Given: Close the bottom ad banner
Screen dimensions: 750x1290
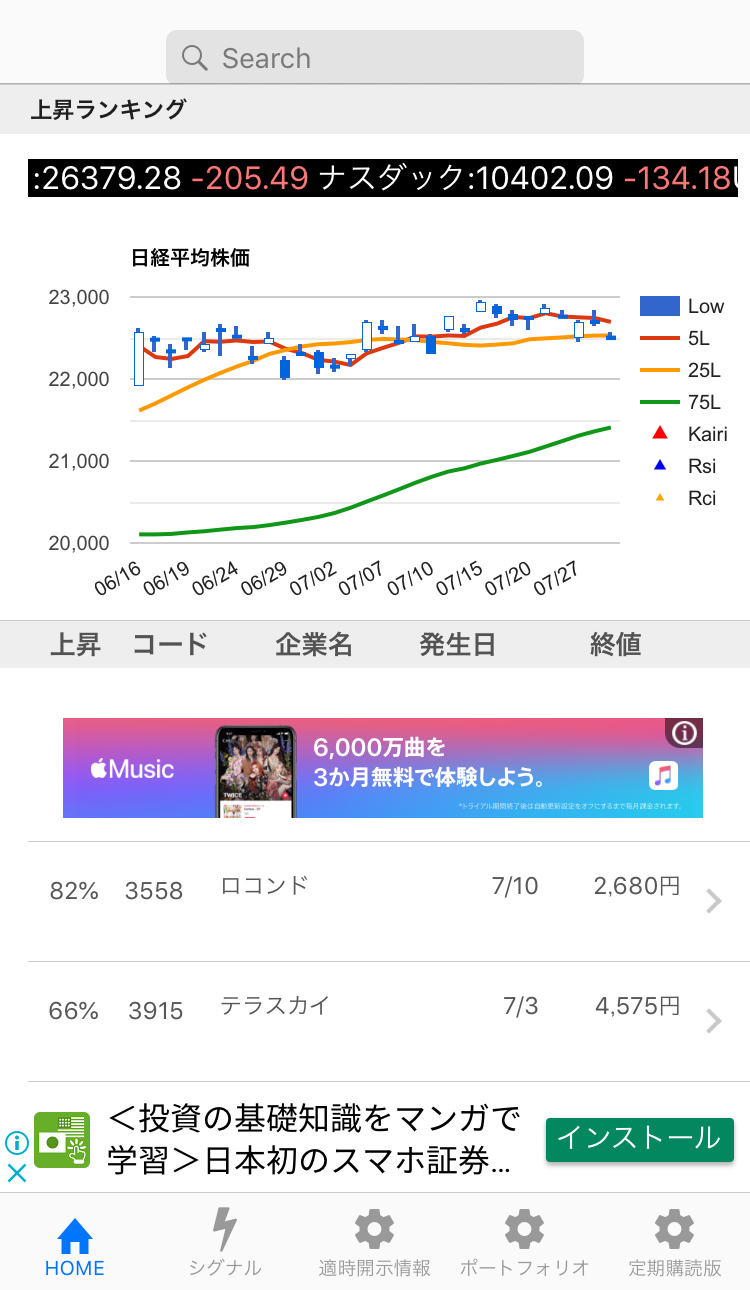Looking at the screenshot, I should pyautogui.click(x=17, y=1173).
